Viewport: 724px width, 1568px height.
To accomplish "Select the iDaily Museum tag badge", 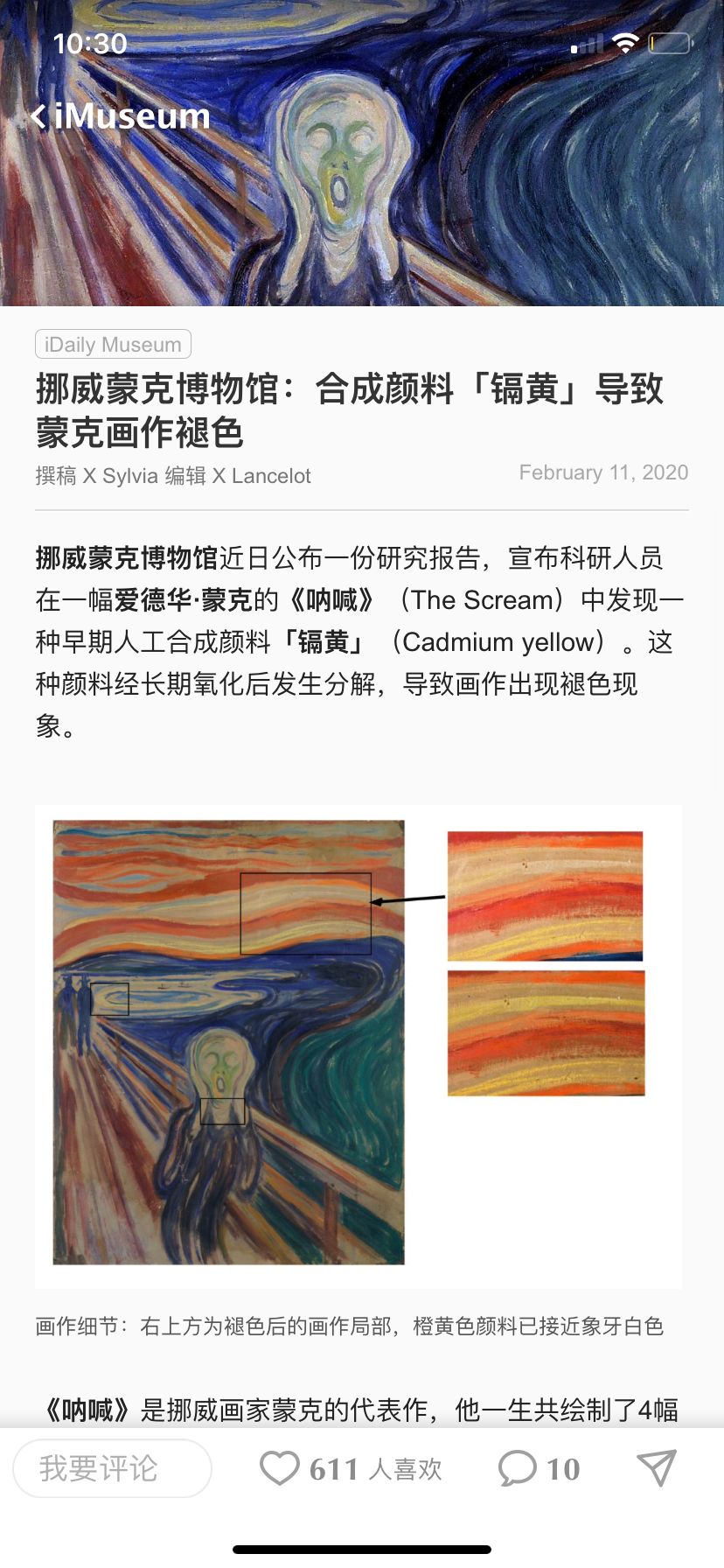I will point(112,344).
